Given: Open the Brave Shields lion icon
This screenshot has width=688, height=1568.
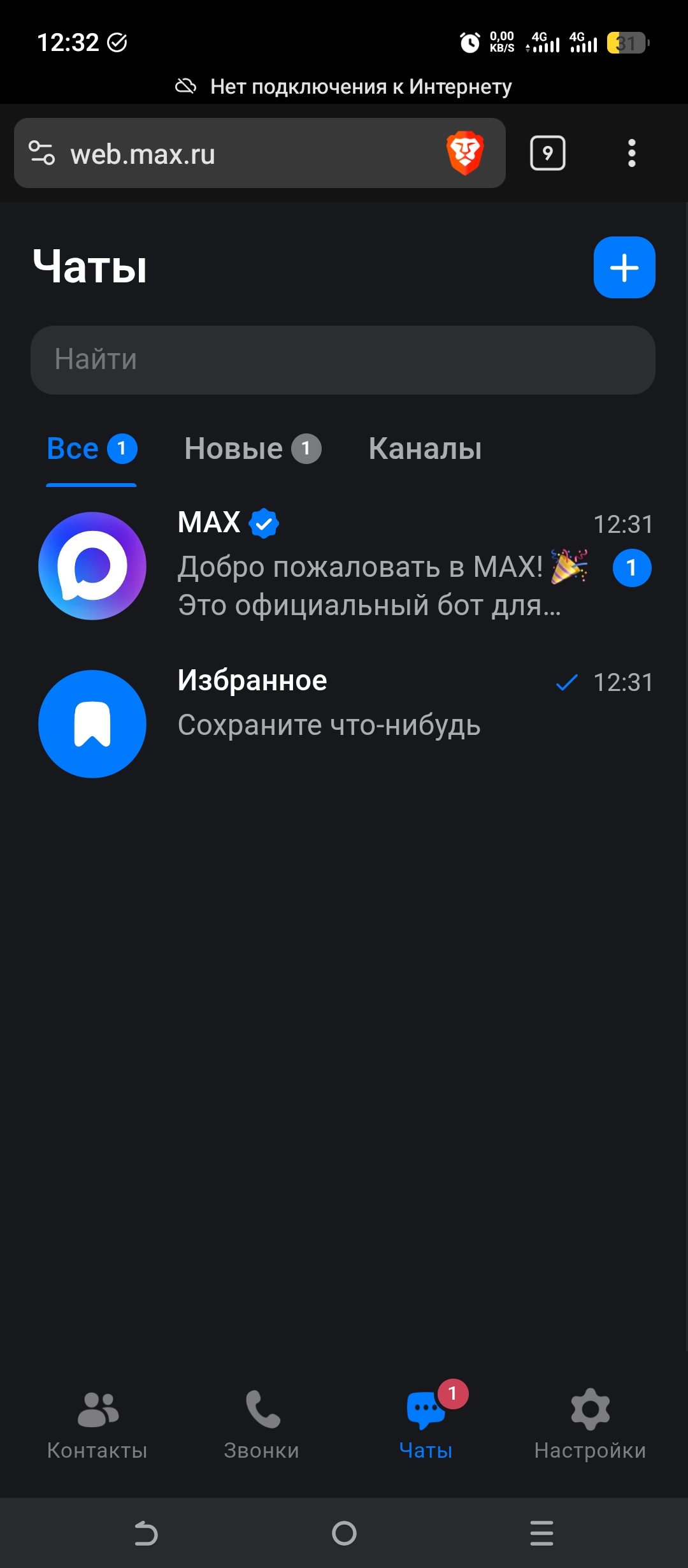Looking at the screenshot, I should click(x=465, y=153).
